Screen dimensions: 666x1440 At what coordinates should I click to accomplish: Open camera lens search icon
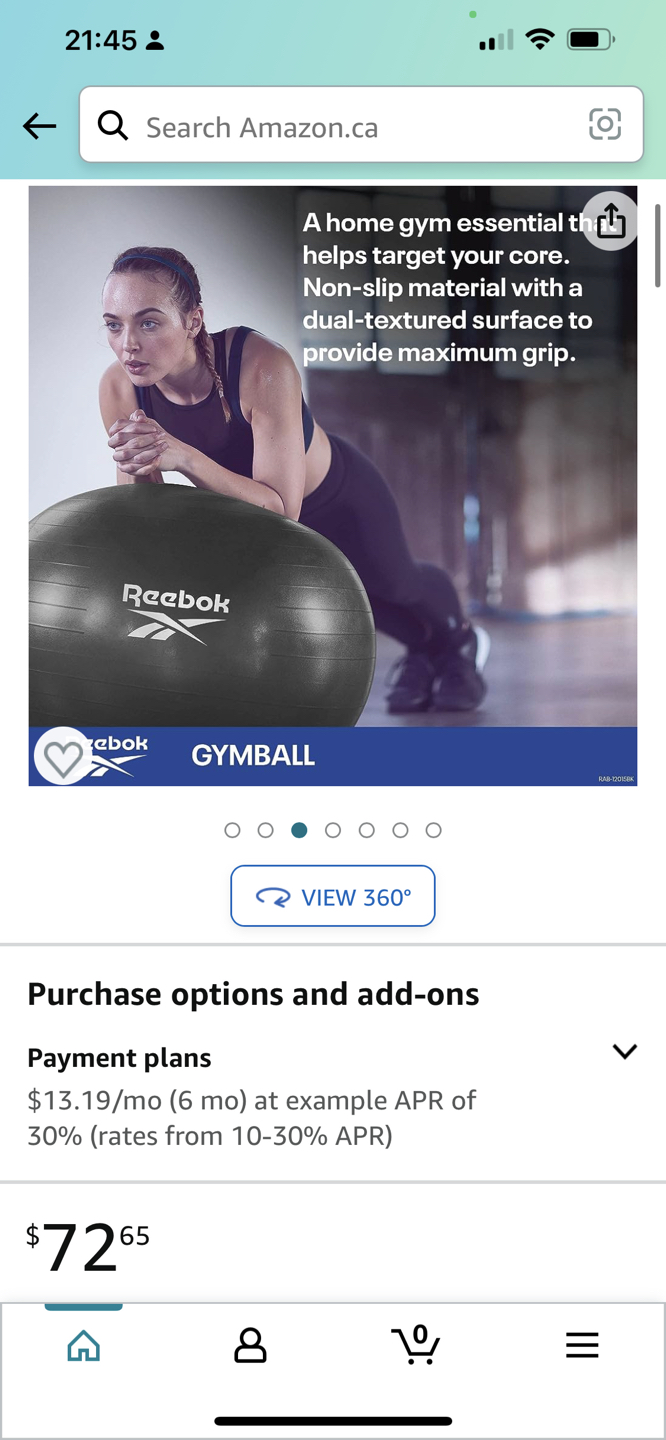604,125
